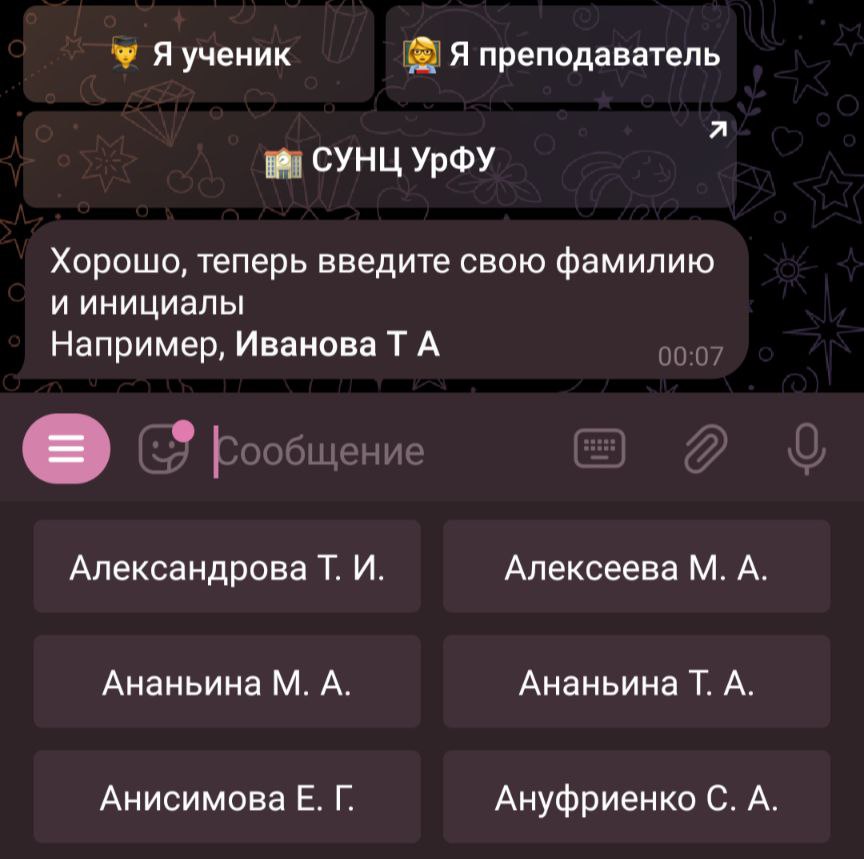Focus the Сообщение message field
Viewport: 864px width, 859px height.
click(x=380, y=451)
